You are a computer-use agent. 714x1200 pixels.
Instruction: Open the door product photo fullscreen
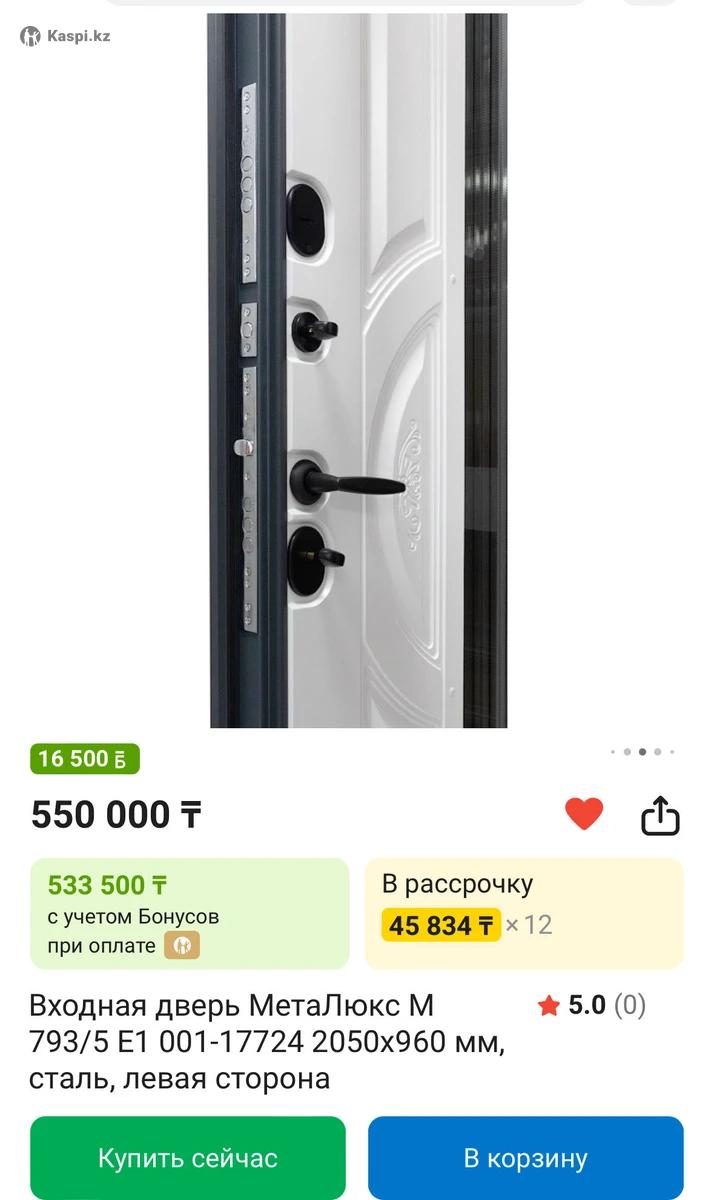click(x=358, y=370)
